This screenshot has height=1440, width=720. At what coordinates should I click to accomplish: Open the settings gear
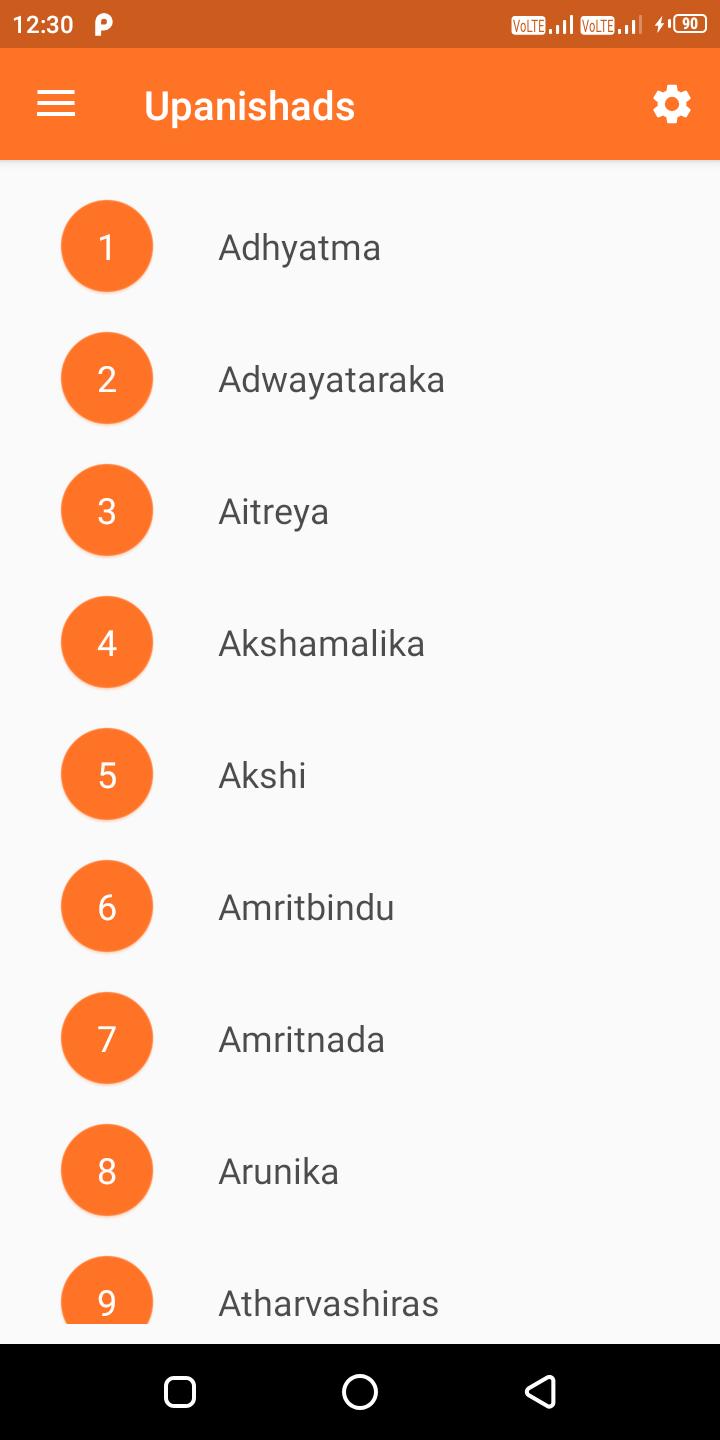point(671,104)
